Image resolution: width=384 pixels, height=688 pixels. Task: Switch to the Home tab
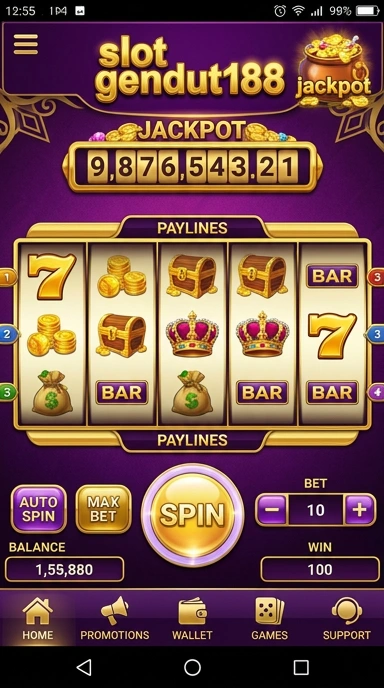pos(38,619)
